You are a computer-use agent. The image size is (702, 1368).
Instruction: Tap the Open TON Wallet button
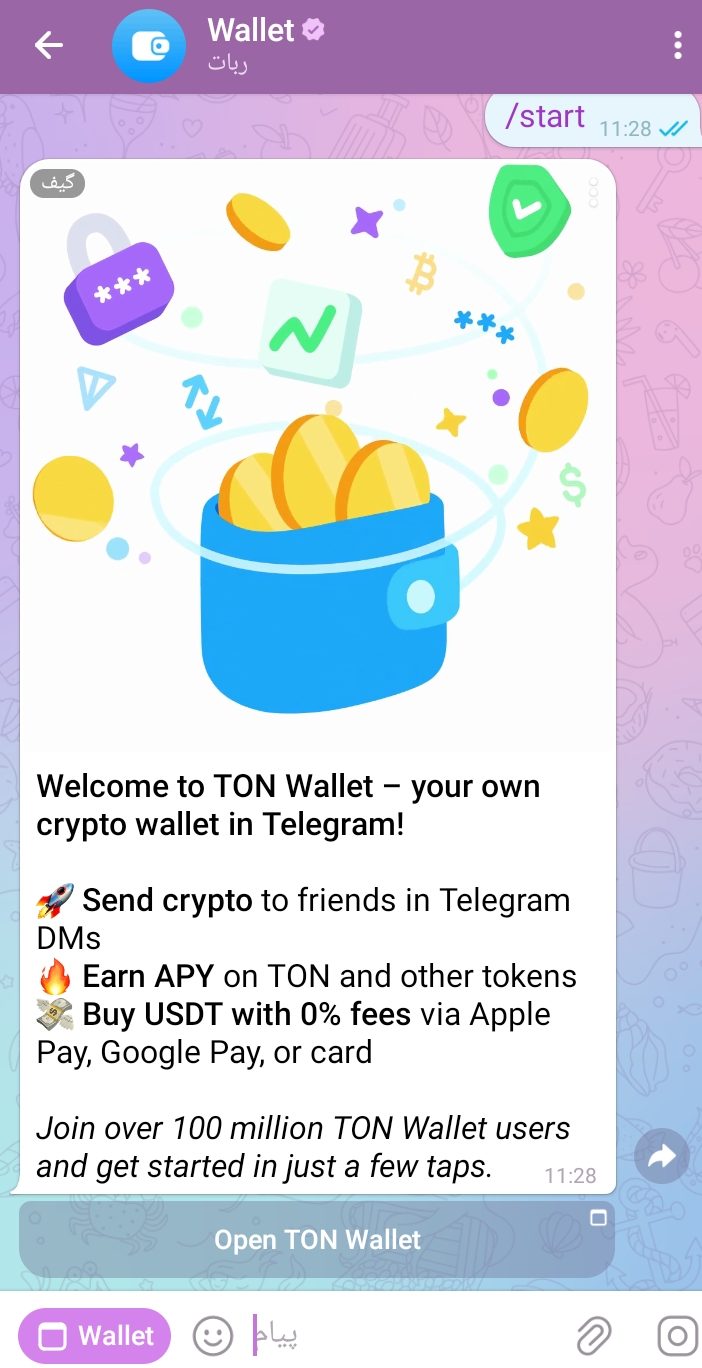click(x=317, y=1240)
